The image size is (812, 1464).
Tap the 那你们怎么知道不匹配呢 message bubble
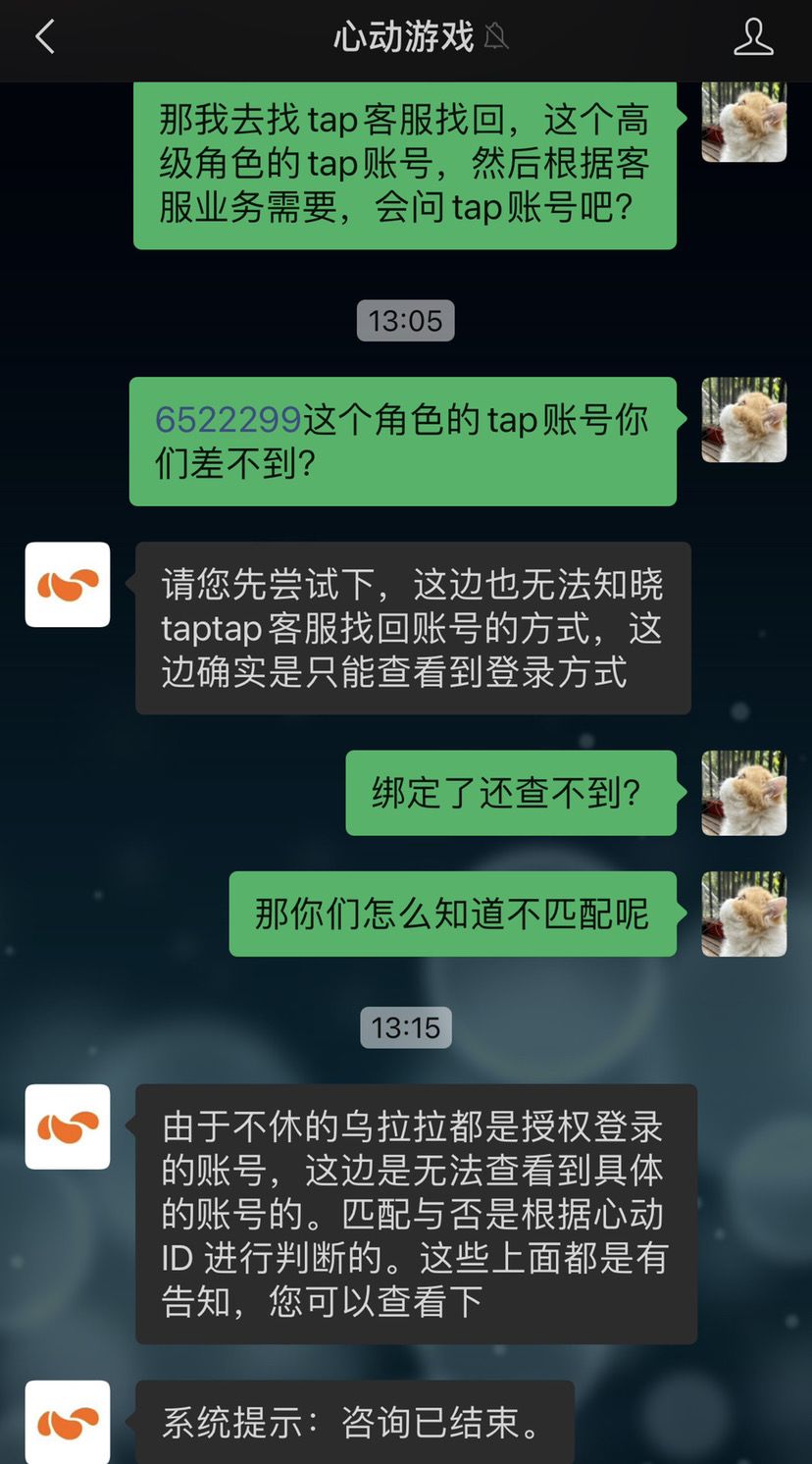click(x=451, y=914)
